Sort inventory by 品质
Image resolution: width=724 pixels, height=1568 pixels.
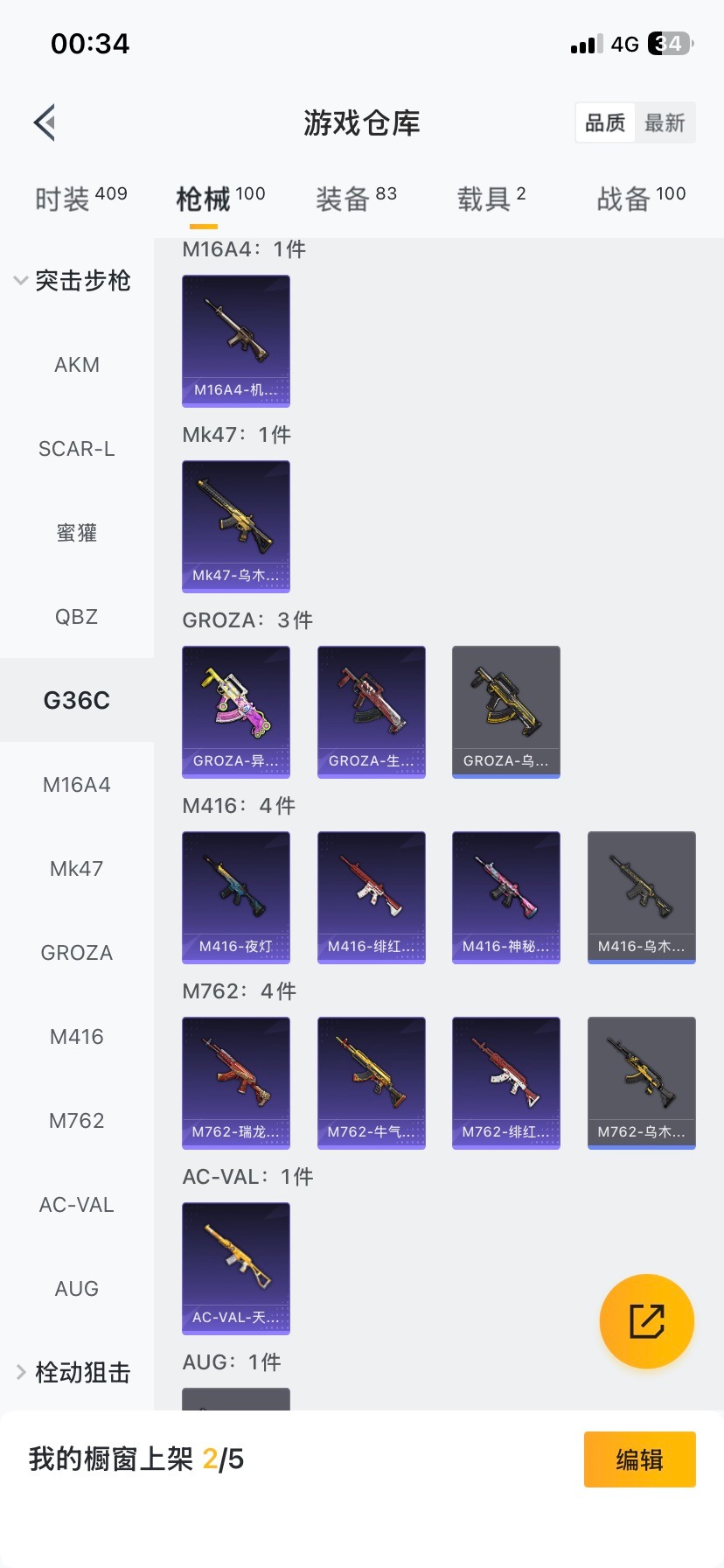pos(605,122)
